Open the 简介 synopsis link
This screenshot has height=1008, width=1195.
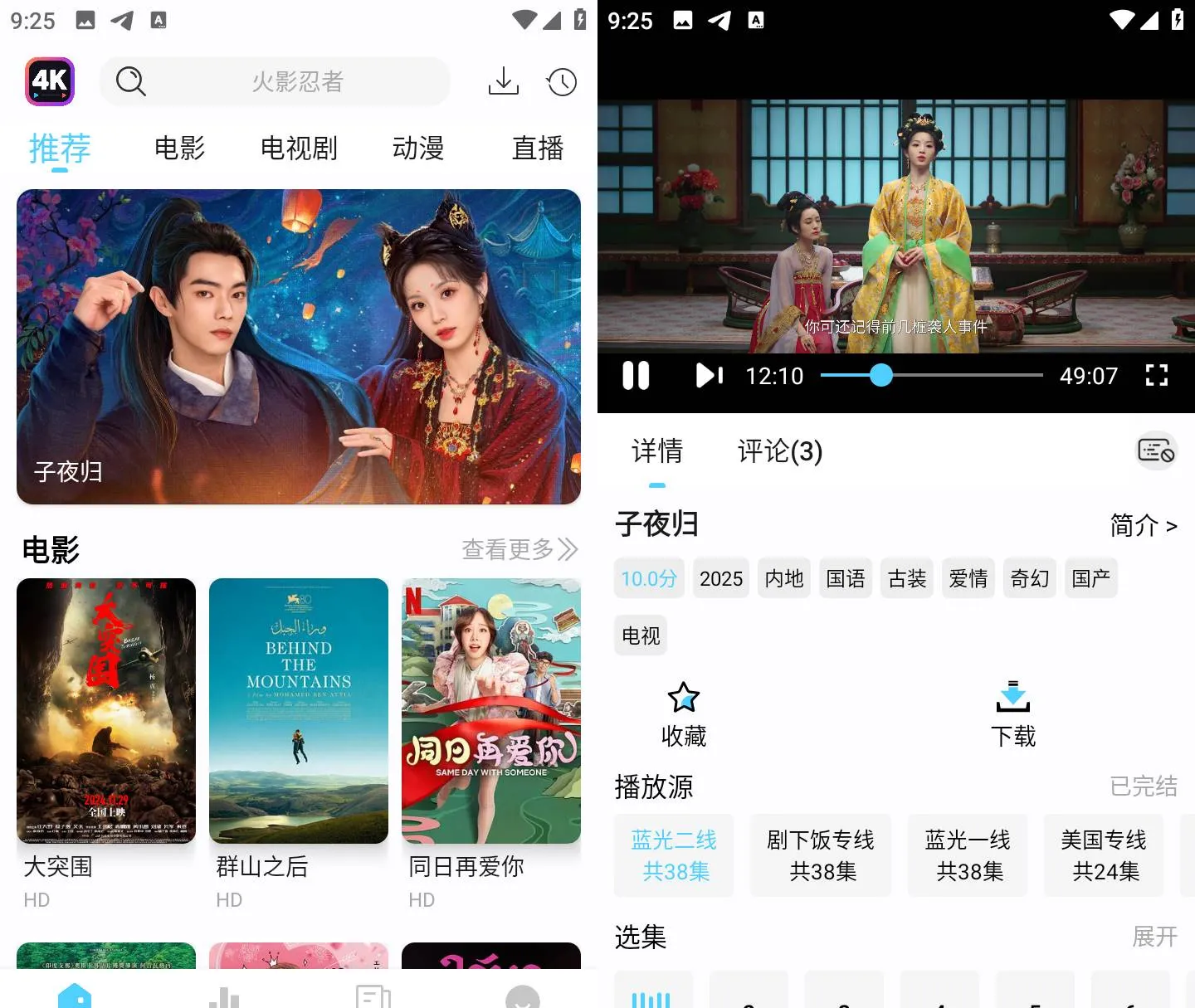point(1144,525)
